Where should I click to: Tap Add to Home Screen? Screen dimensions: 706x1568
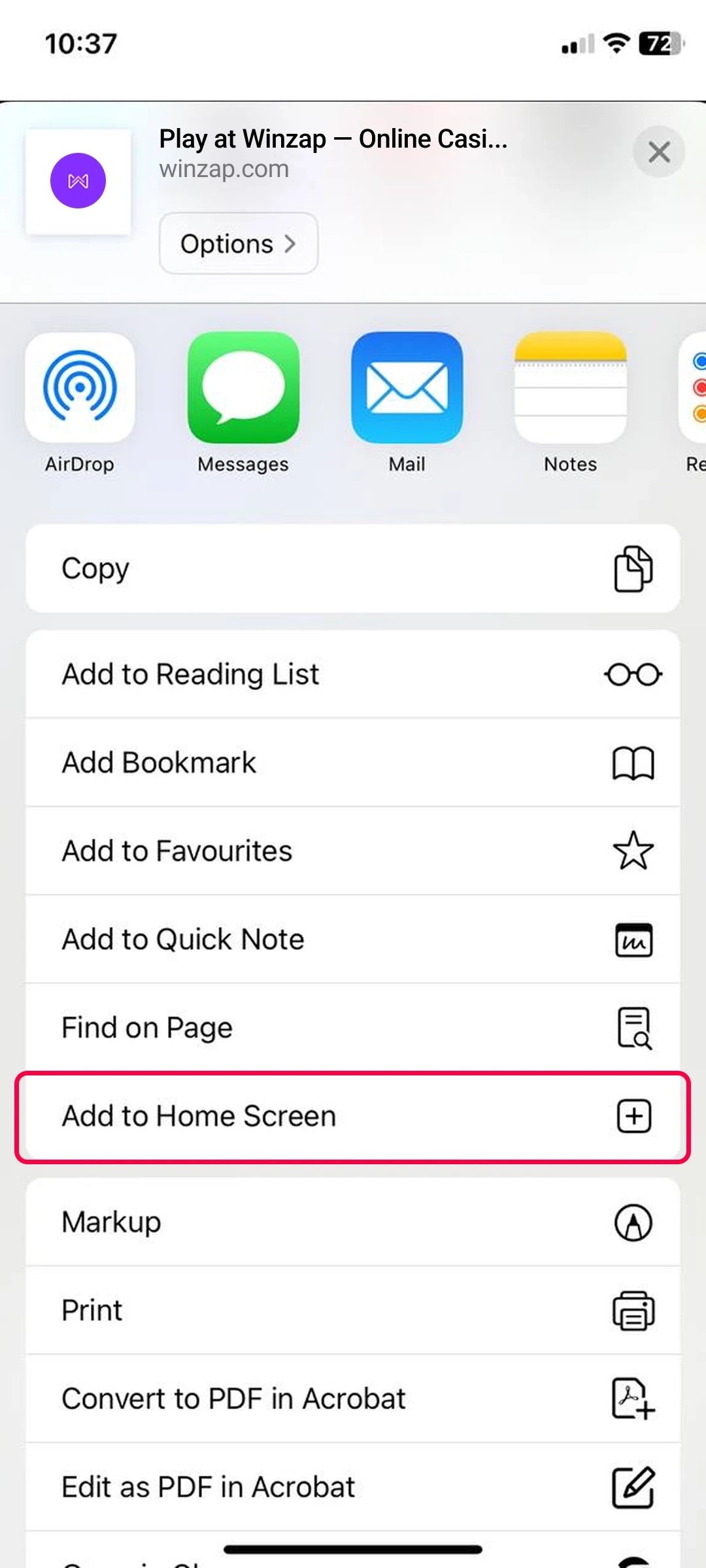pyautogui.click(x=353, y=1116)
